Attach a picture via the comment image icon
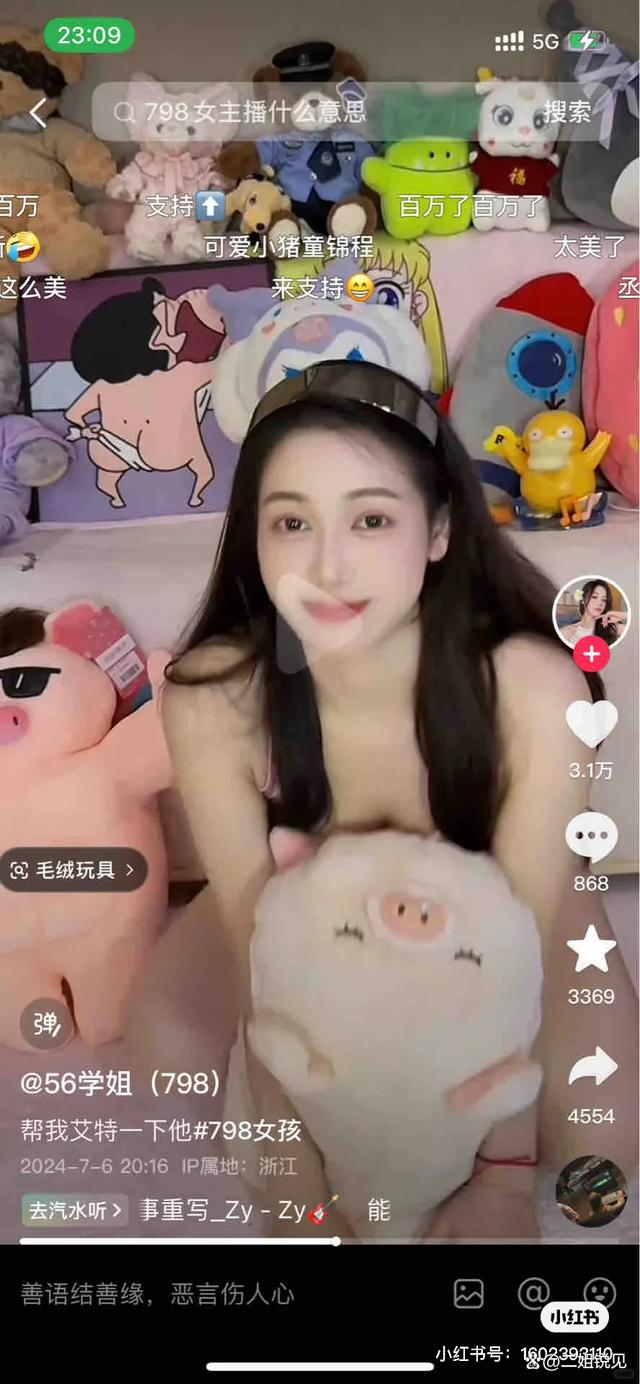Image resolution: width=640 pixels, height=1384 pixels. coord(468,1294)
